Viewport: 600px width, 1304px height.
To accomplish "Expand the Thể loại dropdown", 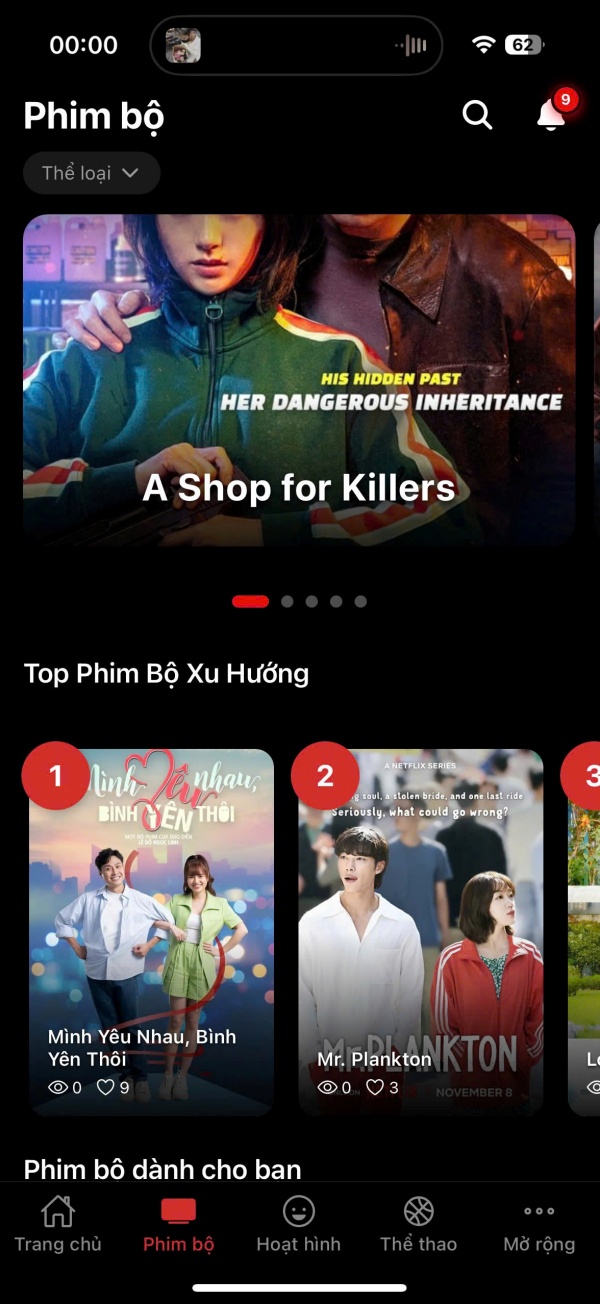I will tap(92, 173).
